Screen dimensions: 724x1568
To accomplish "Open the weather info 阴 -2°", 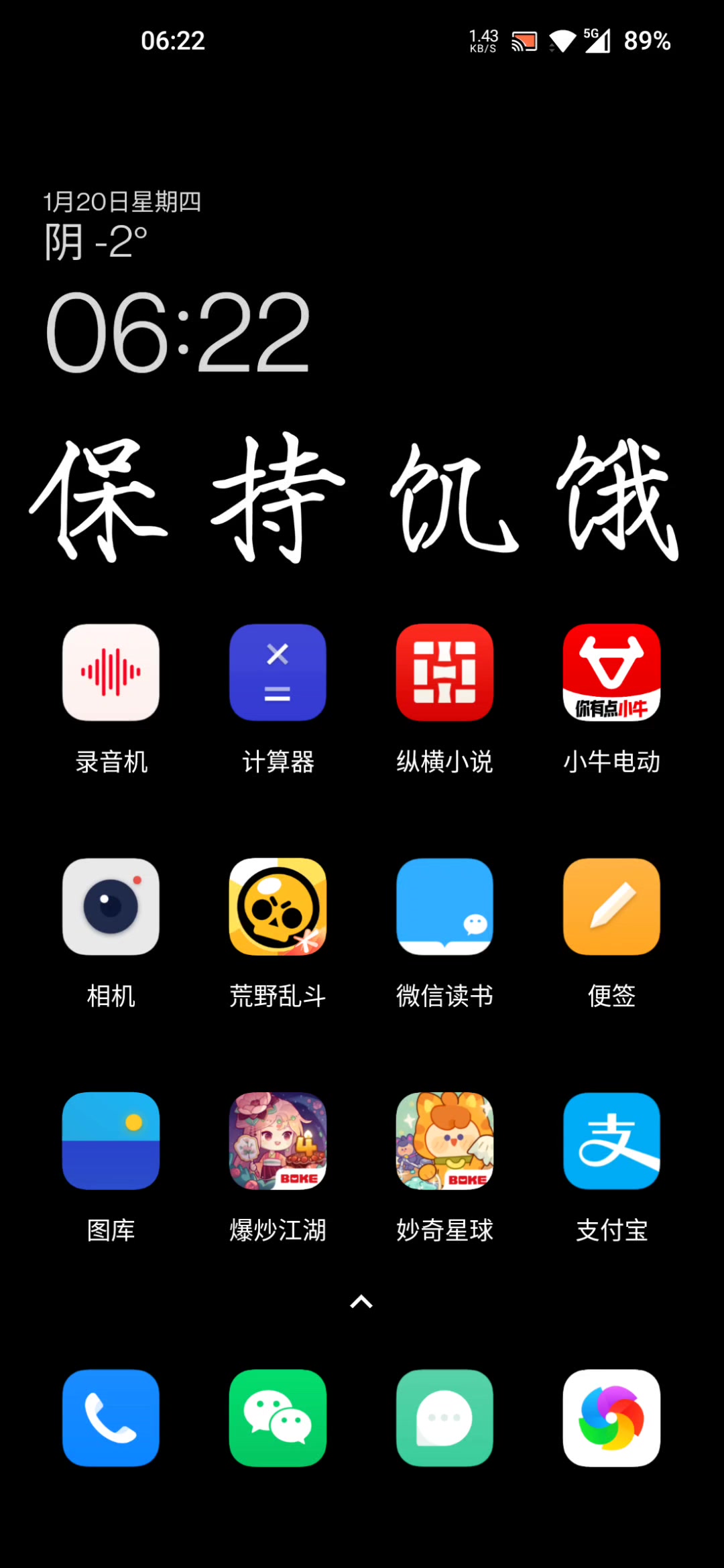I will 96,242.
